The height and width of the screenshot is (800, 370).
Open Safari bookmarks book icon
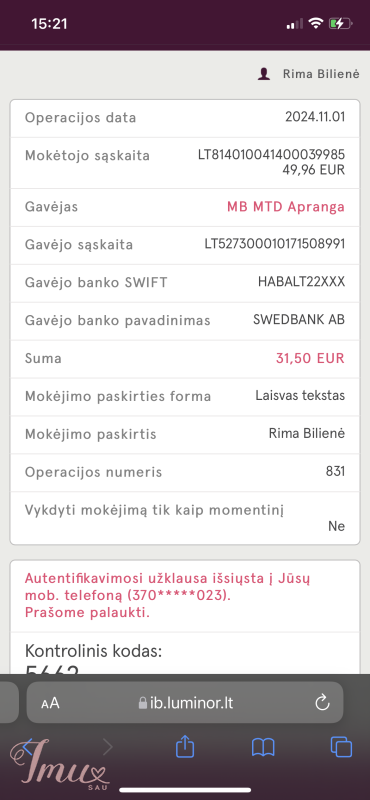263,747
